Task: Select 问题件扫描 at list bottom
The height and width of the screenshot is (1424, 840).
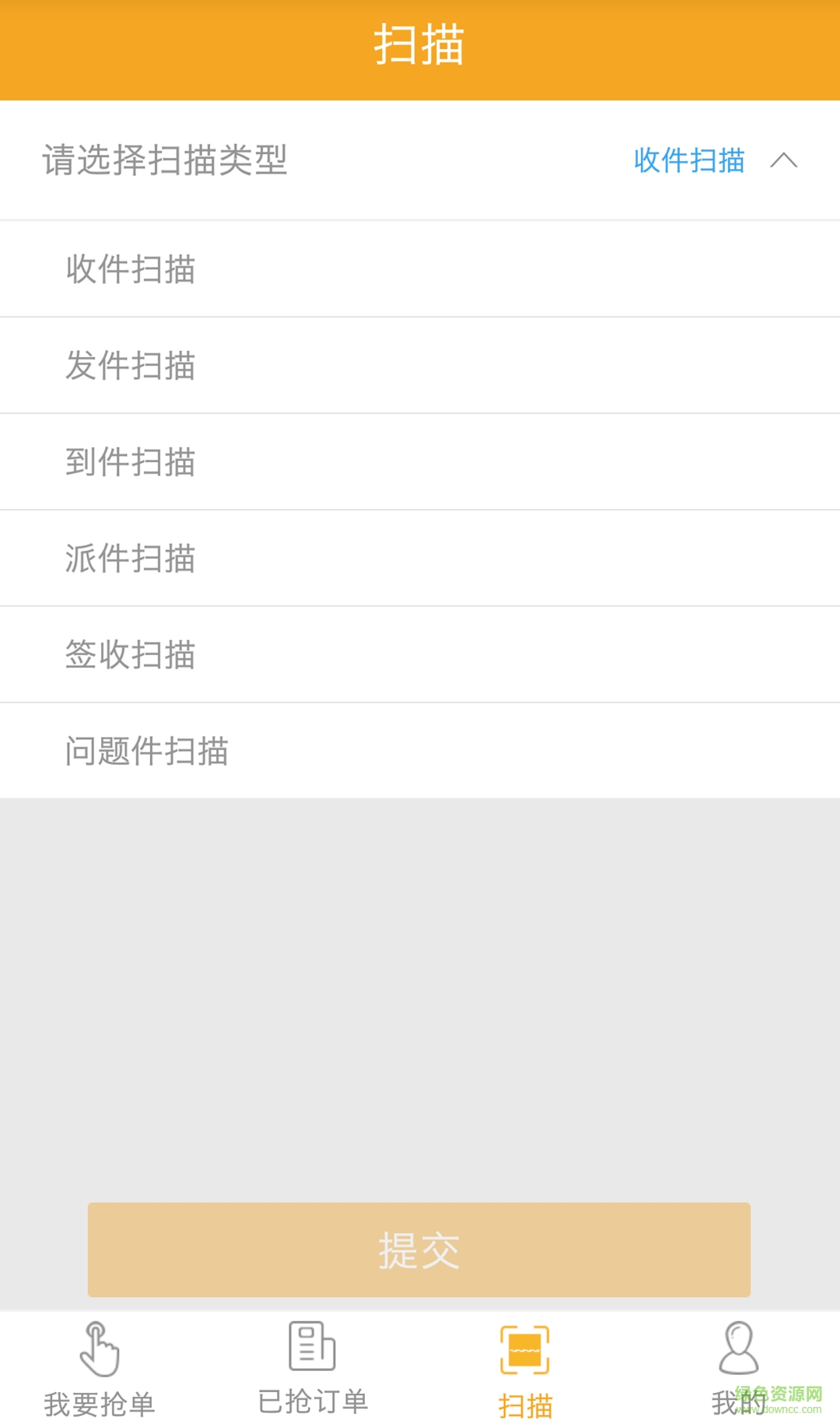Action: 147,751
